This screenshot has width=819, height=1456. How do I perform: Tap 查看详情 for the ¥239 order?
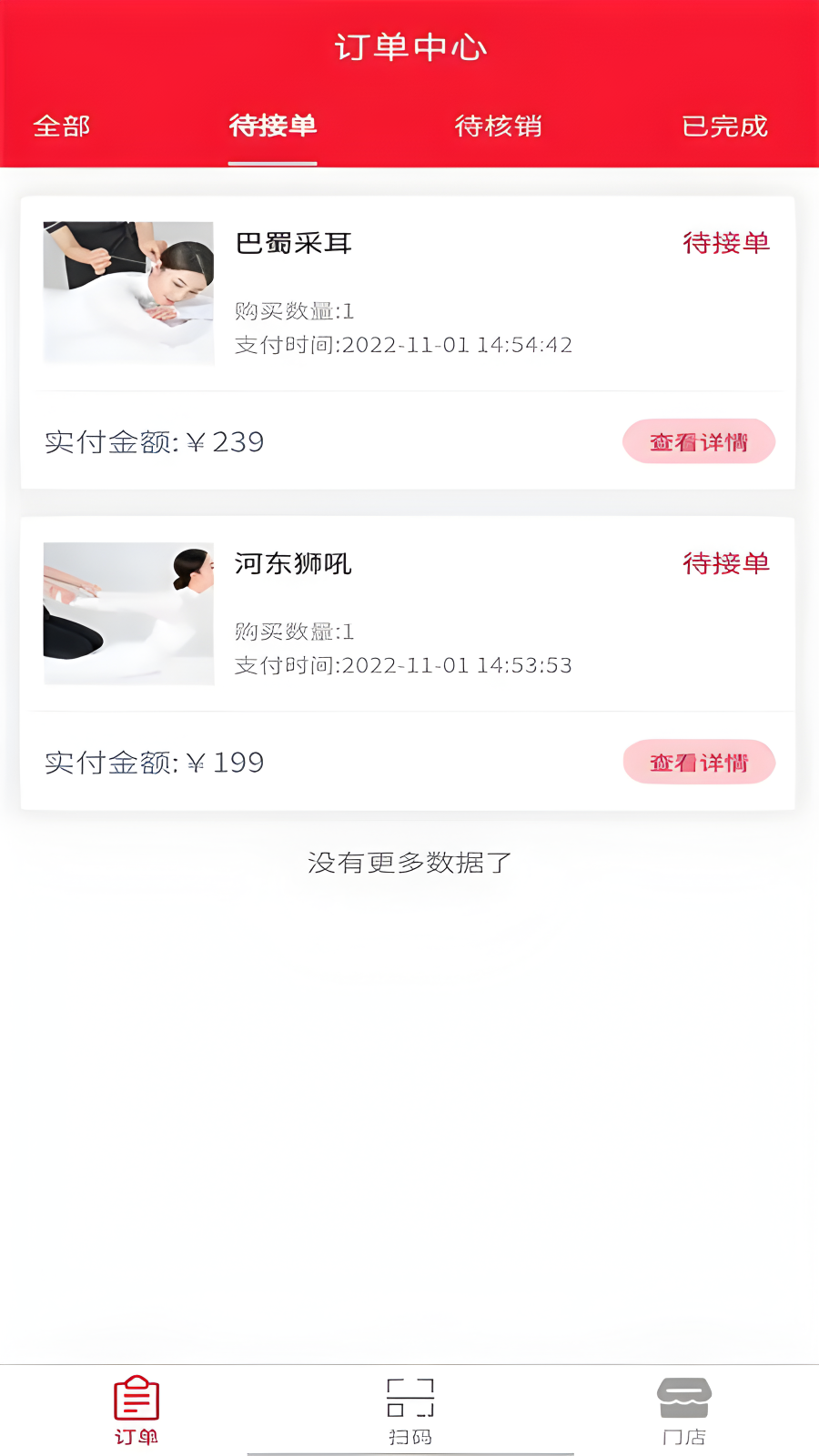[698, 442]
